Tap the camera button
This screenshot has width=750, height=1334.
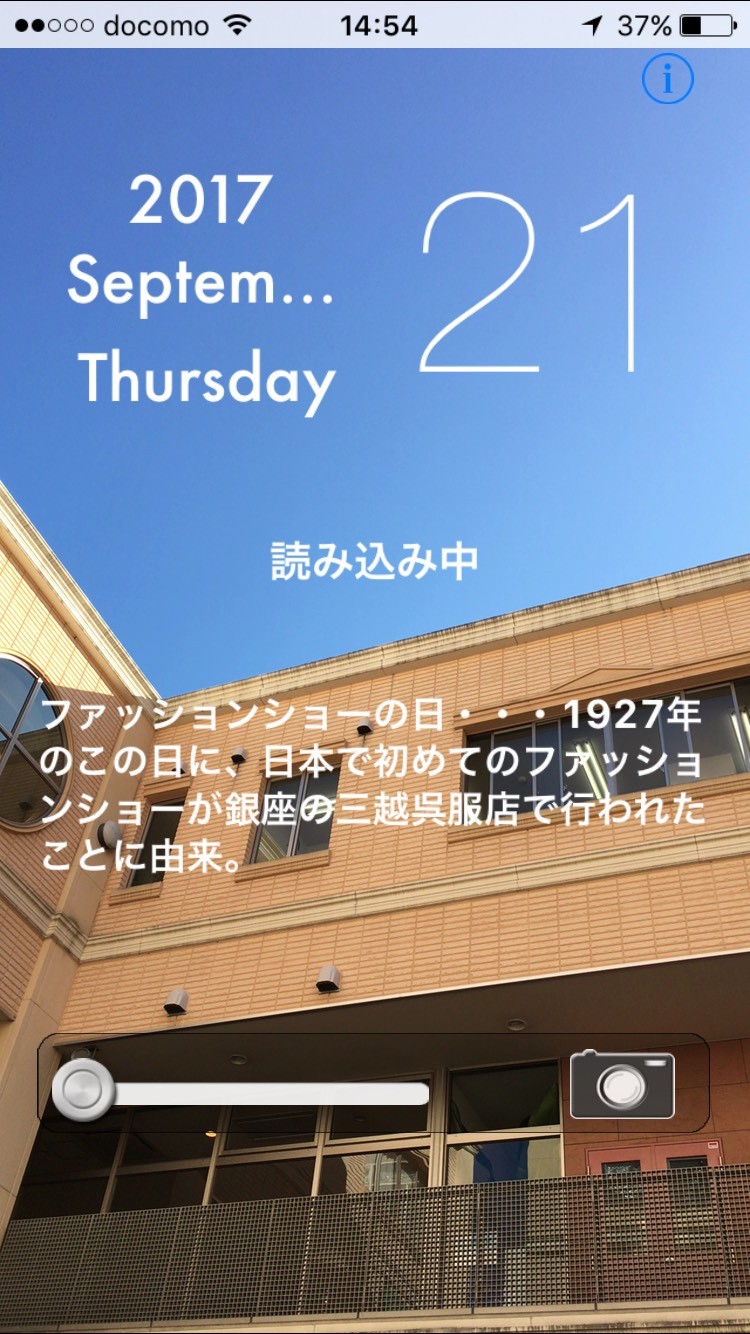(x=622, y=1085)
